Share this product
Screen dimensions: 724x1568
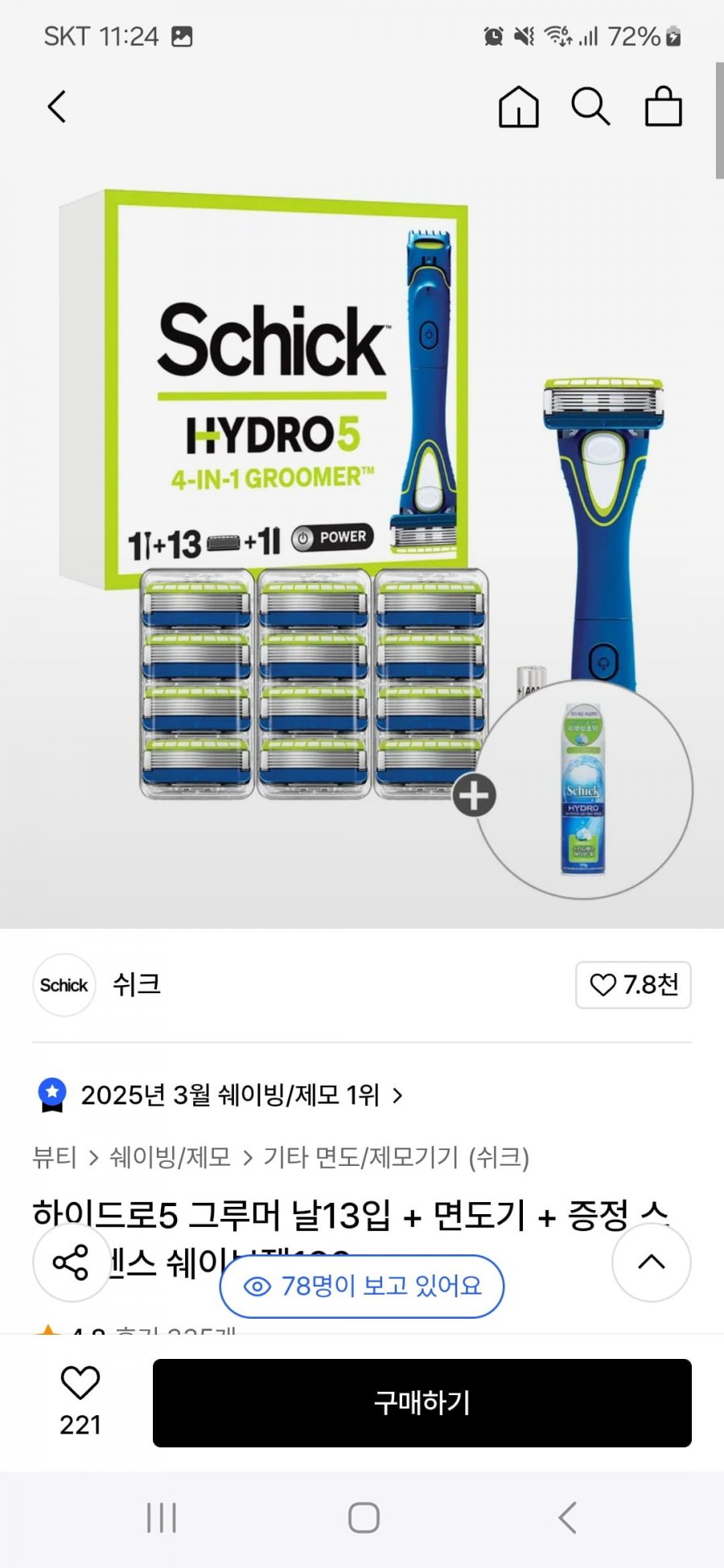71,1262
